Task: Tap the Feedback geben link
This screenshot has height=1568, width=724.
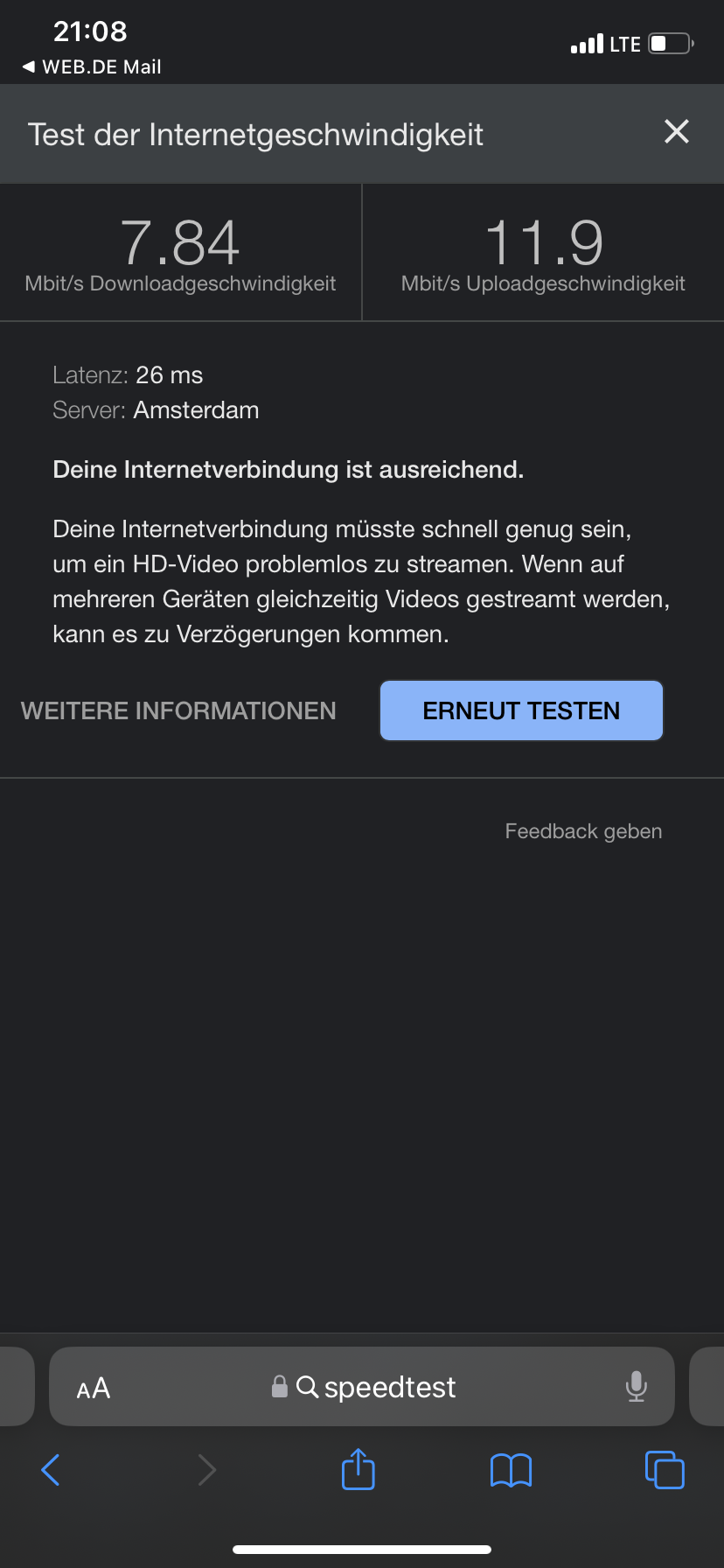Action: click(x=583, y=831)
